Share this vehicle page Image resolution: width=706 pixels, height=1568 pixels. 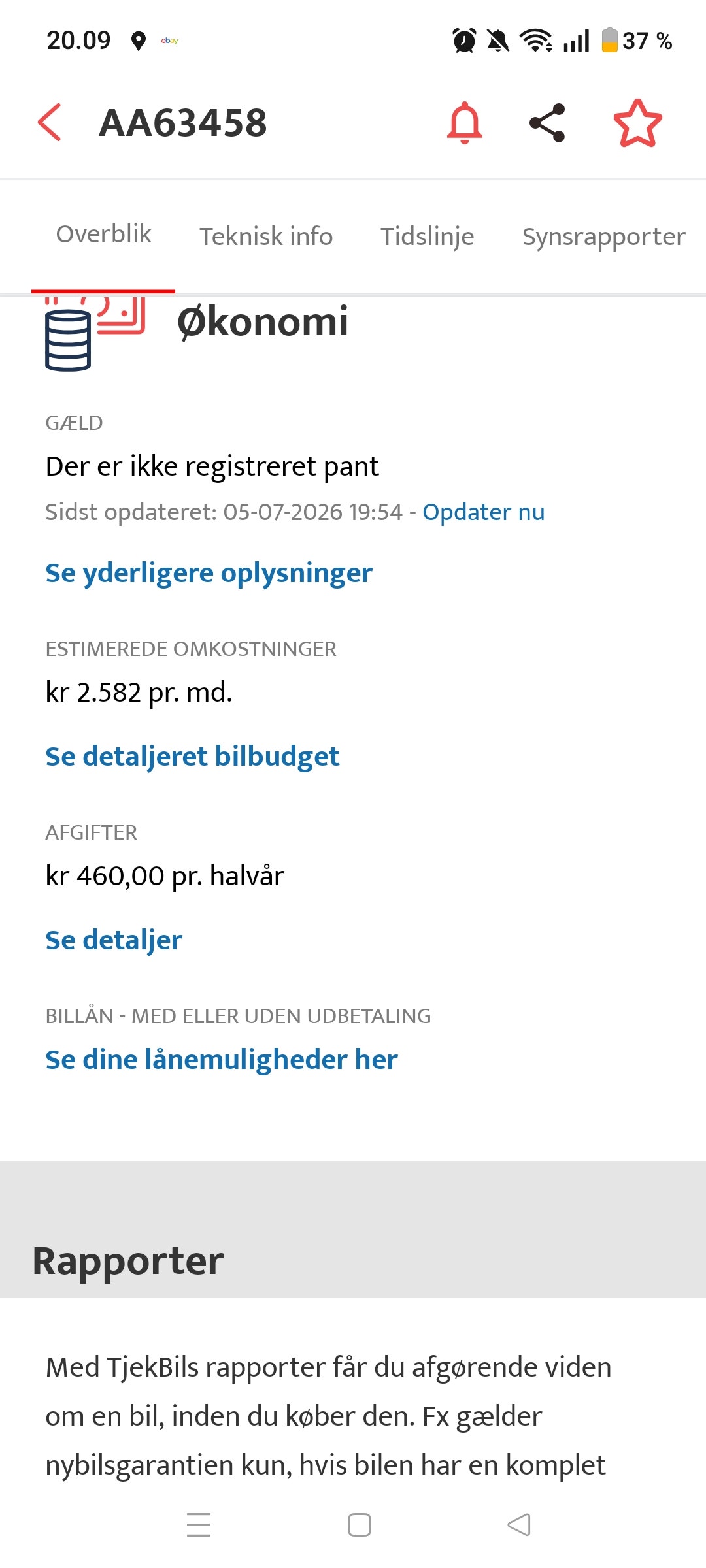(x=547, y=122)
